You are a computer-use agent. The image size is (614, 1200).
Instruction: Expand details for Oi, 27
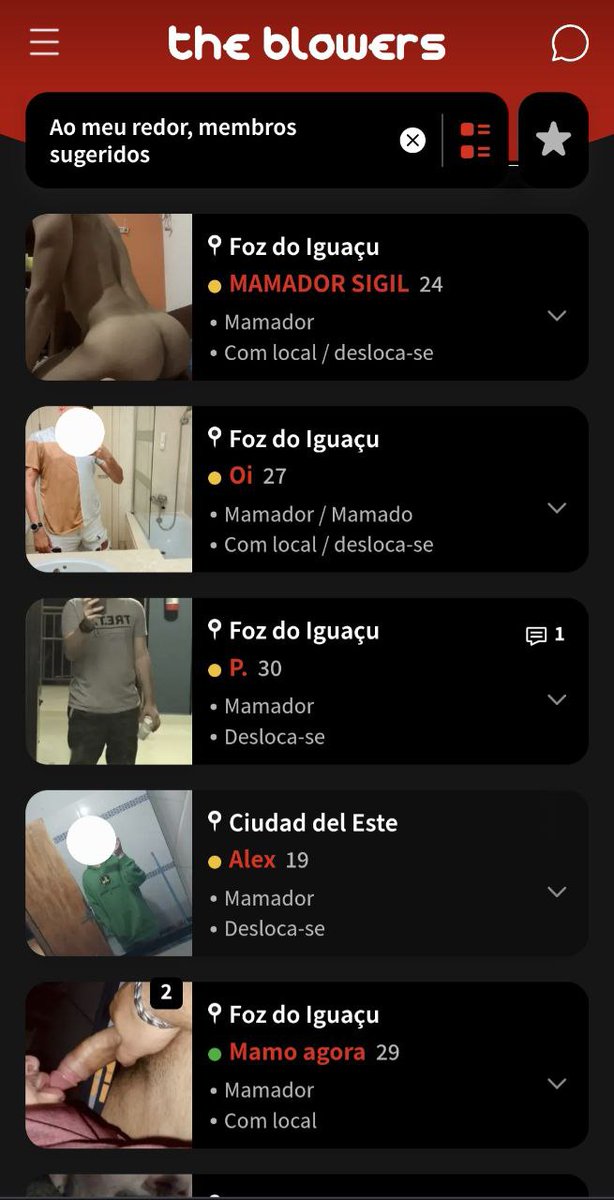(x=557, y=508)
